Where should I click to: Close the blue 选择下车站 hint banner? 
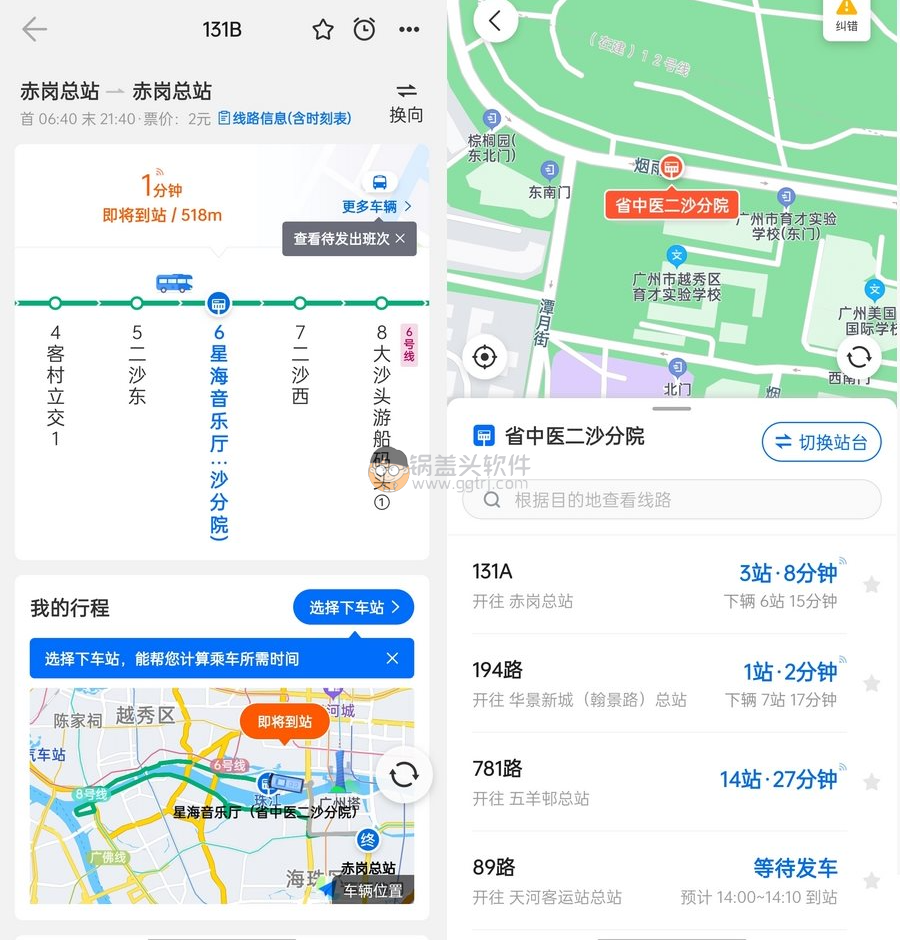click(x=392, y=659)
